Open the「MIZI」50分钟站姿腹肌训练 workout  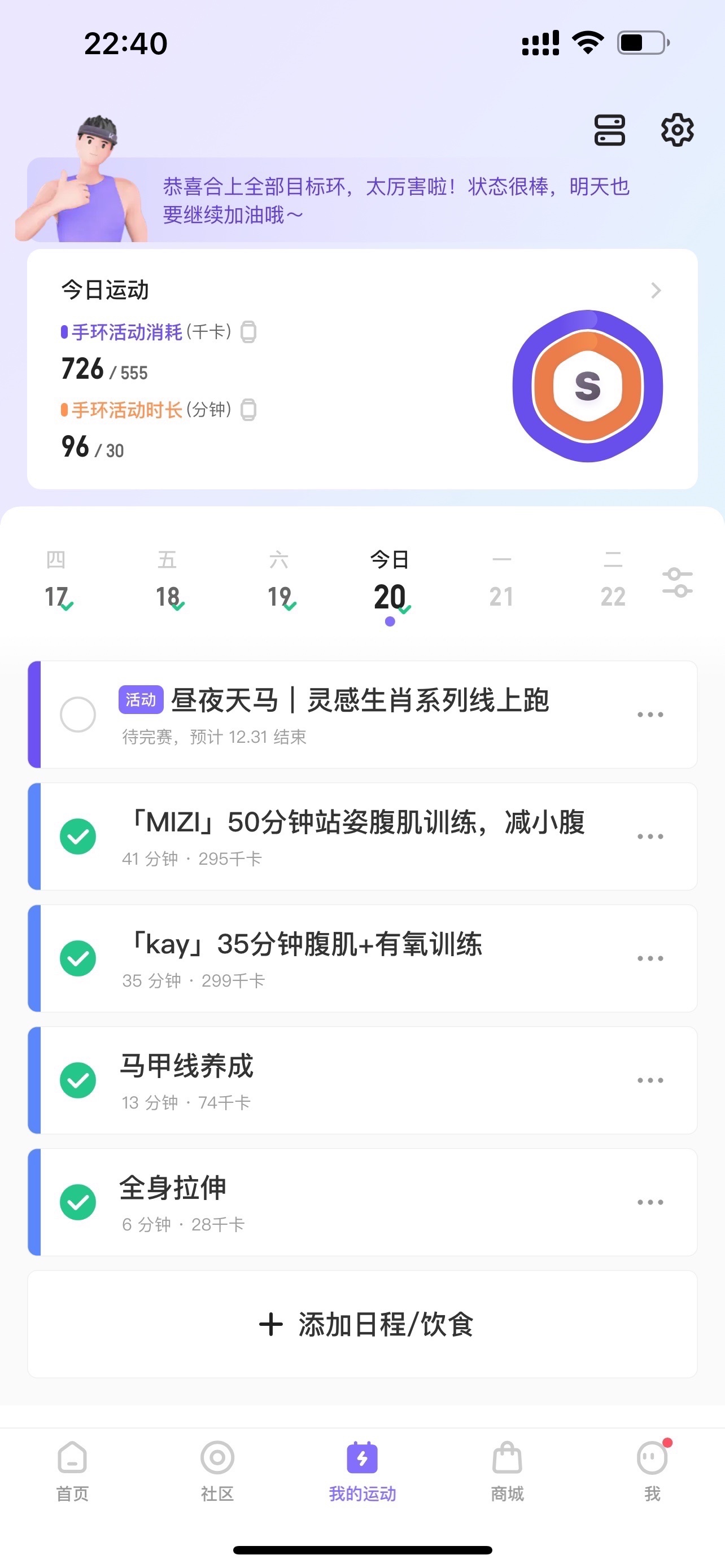(x=353, y=836)
